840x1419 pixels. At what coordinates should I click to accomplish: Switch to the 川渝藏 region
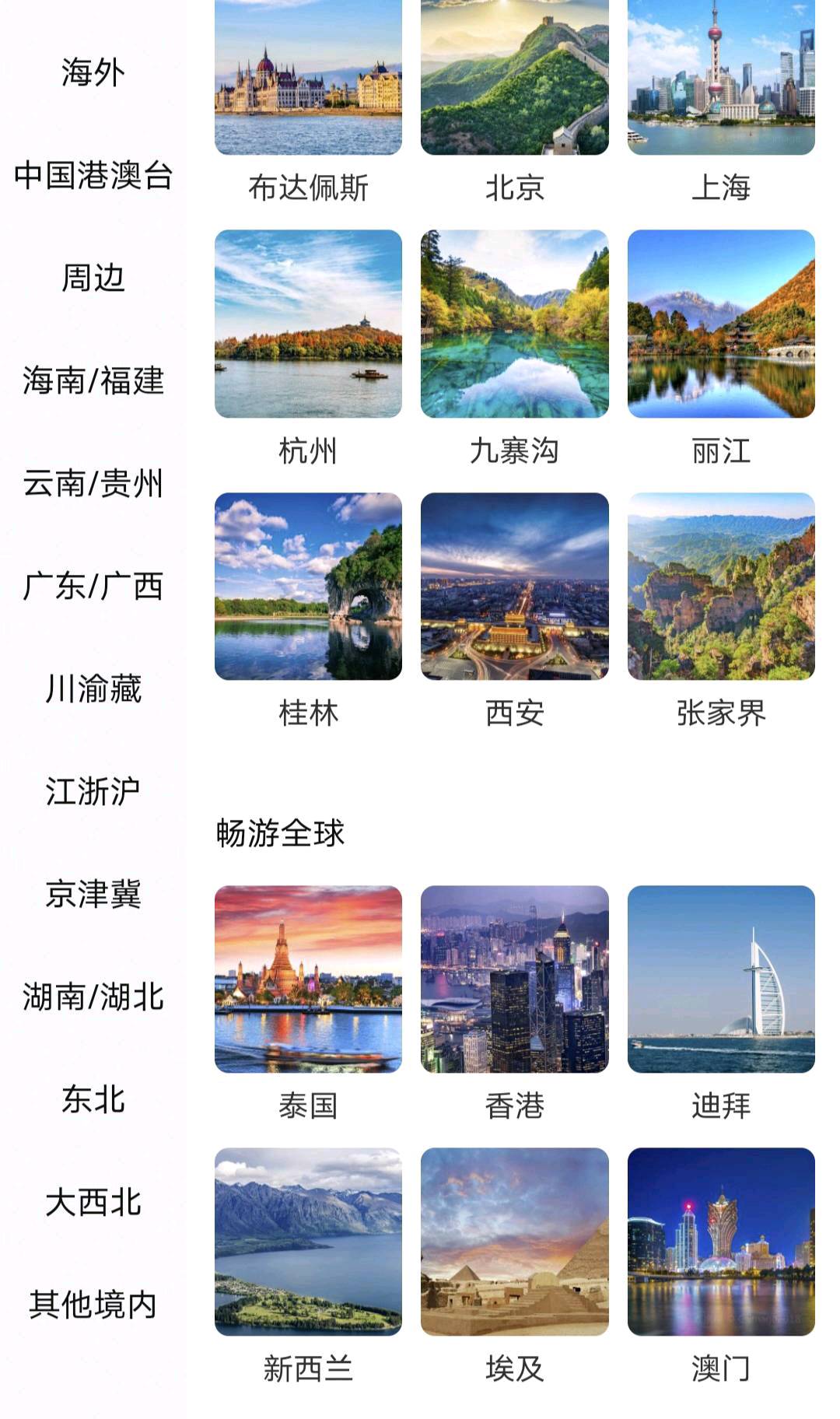coord(93,688)
